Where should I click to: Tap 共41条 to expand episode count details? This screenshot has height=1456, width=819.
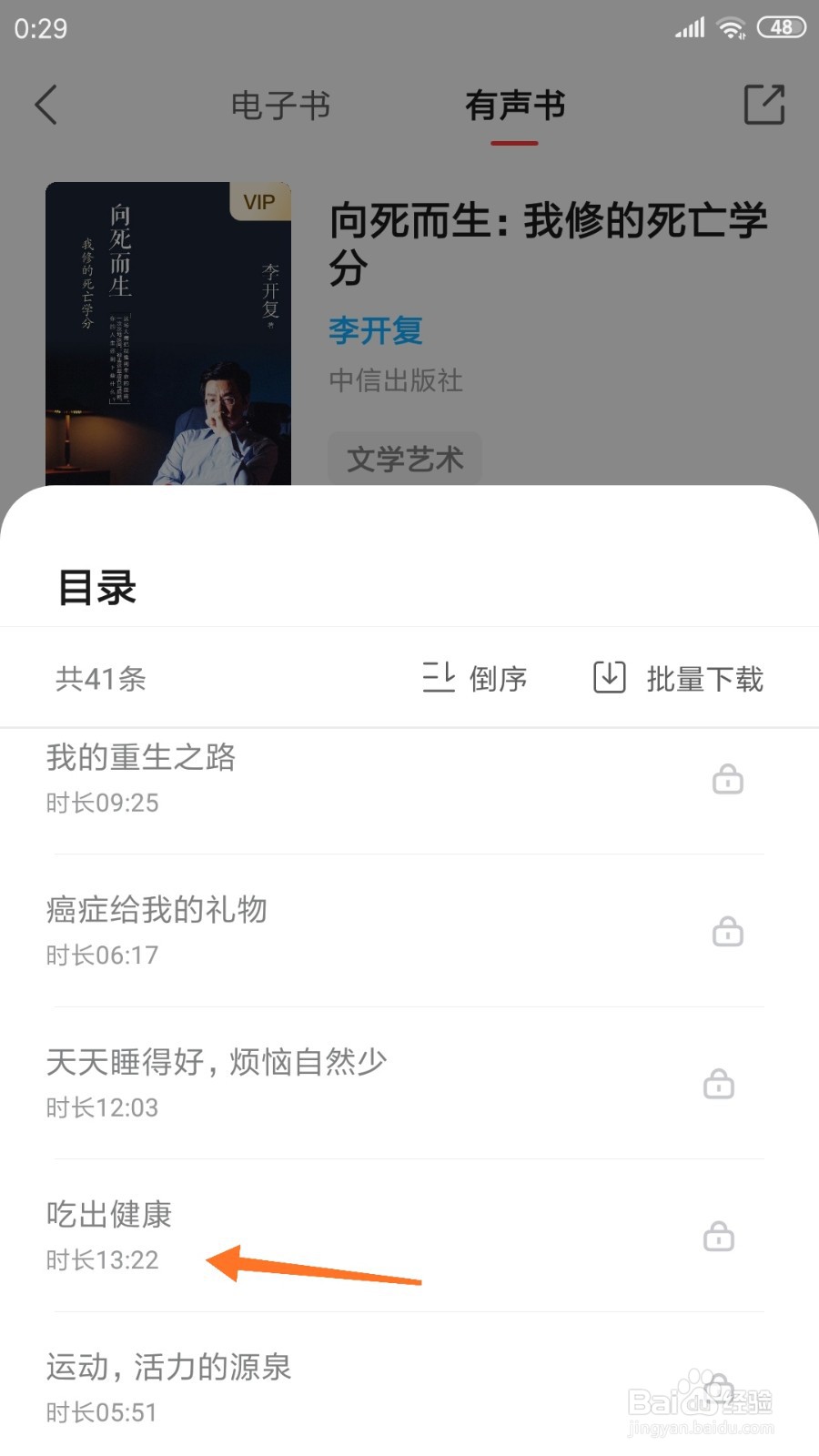(x=100, y=678)
